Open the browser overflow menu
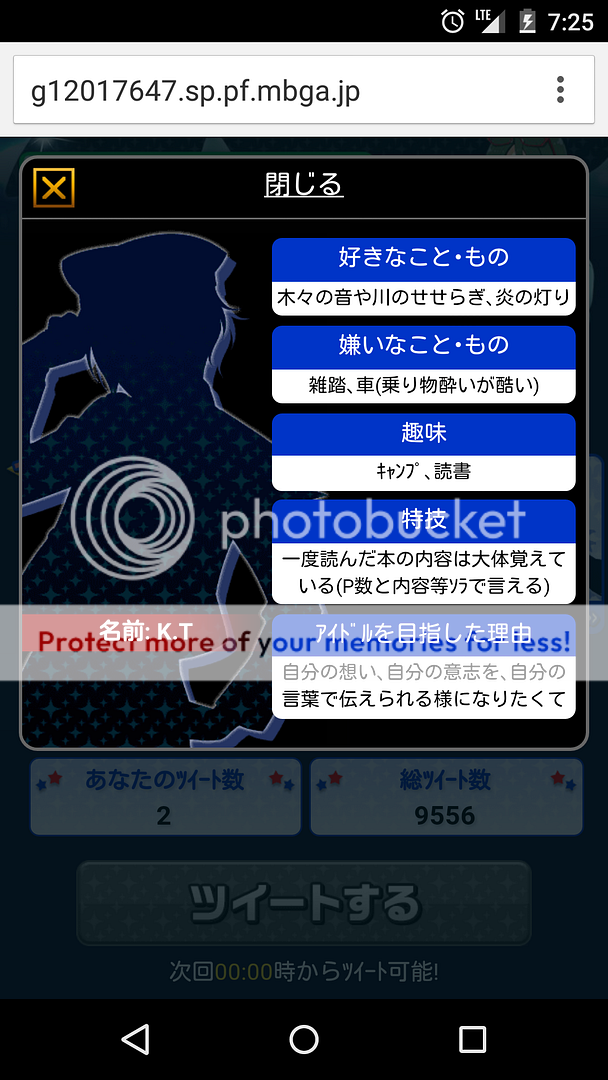 [x=560, y=90]
